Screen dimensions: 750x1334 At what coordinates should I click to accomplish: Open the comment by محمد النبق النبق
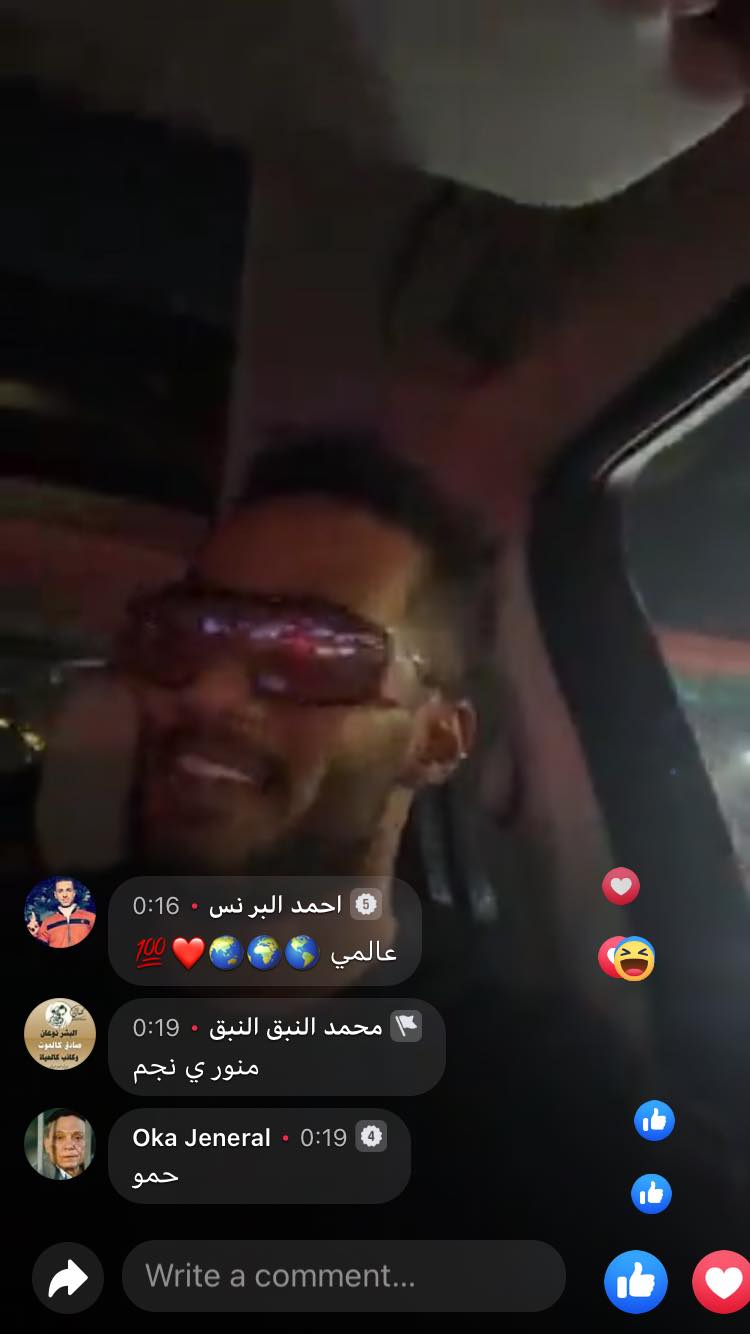[276, 1046]
